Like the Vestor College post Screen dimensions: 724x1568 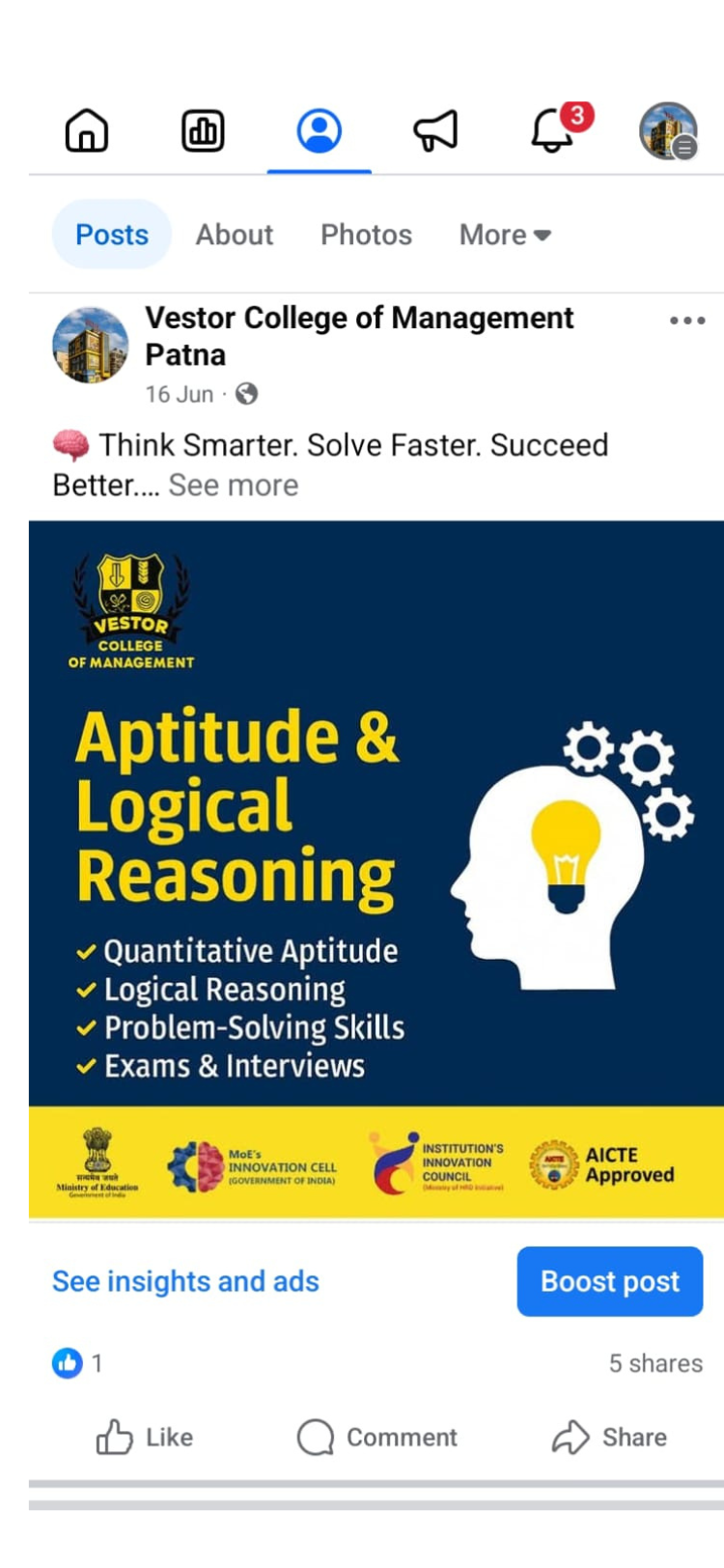(x=145, y=1437)
